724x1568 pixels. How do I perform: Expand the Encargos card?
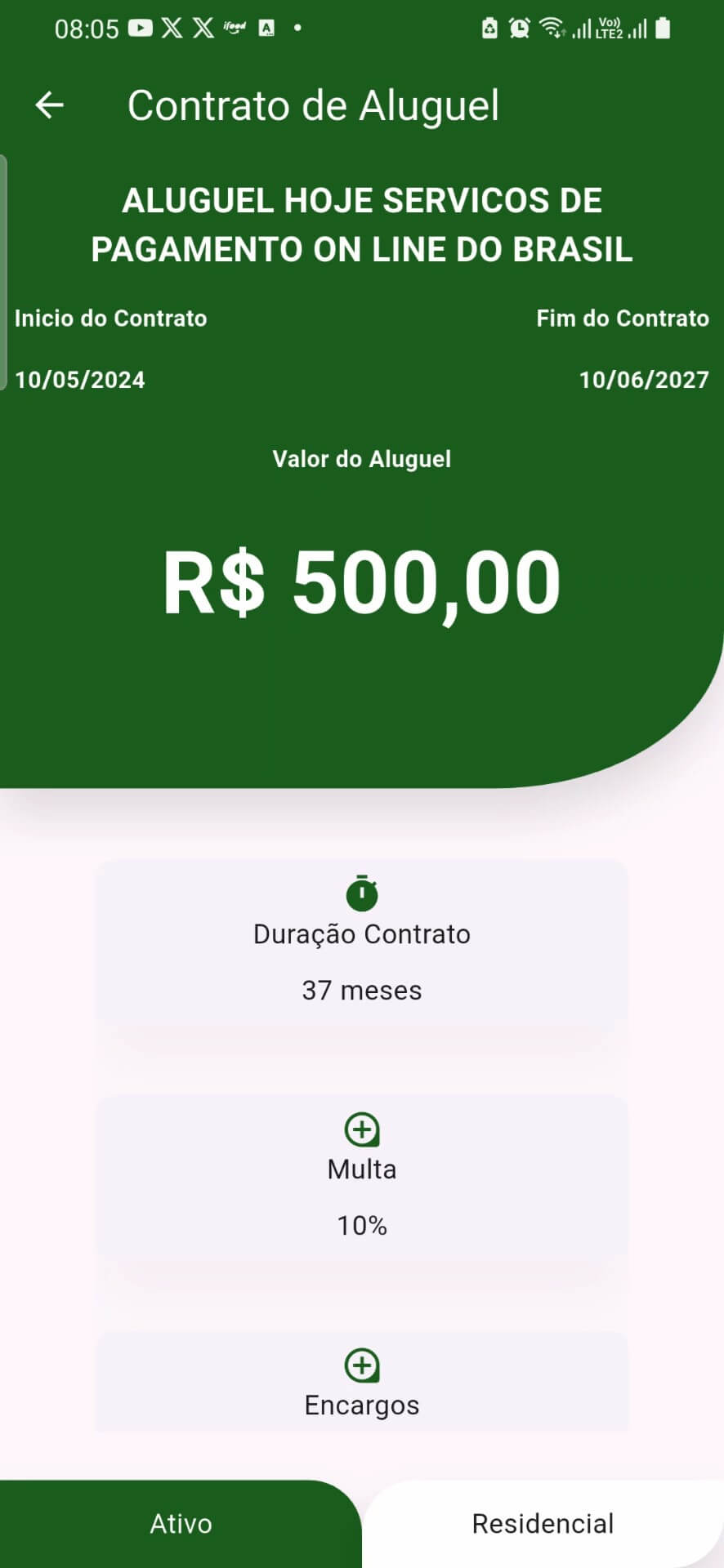[362, 1382]
